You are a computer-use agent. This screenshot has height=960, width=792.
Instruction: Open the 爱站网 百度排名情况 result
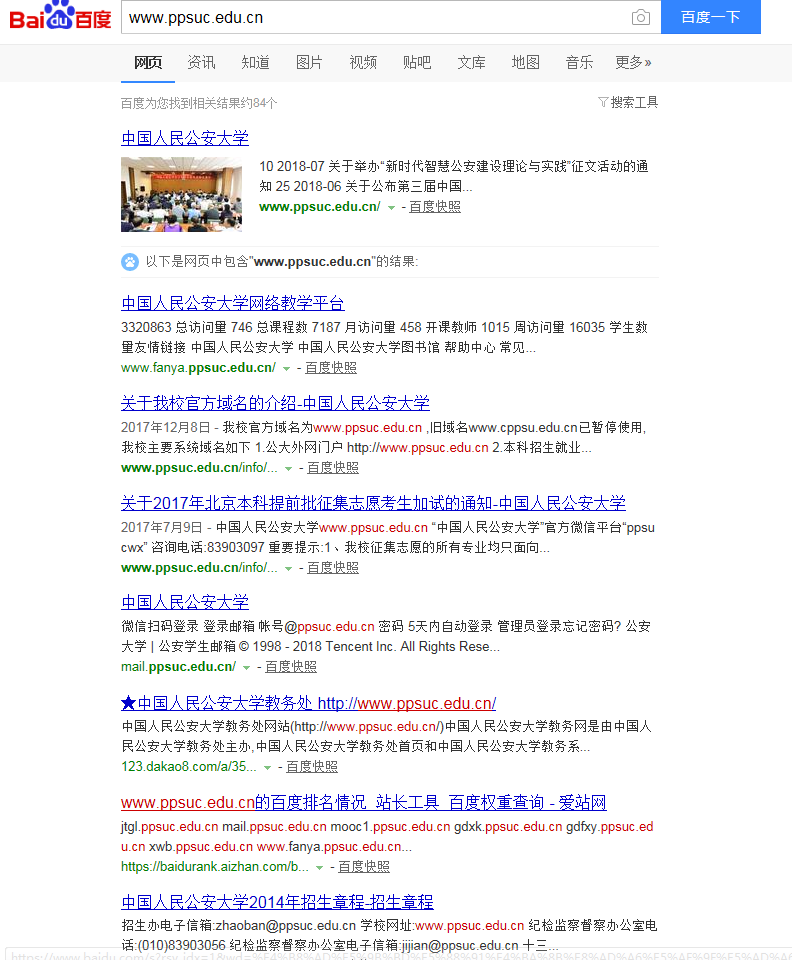coord(363,802)
